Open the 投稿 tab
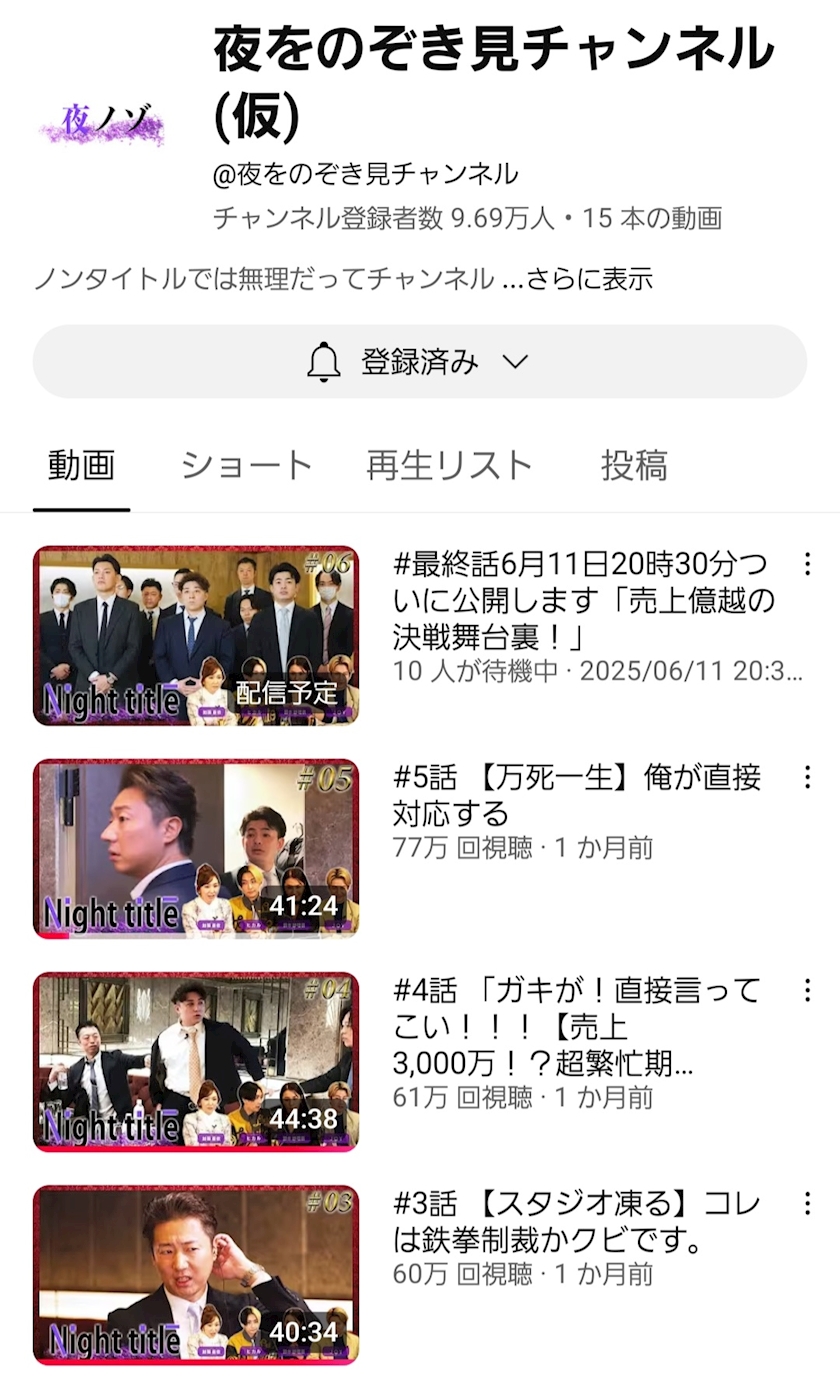This screenshot has height=1376, width=840. coord(634,466)
